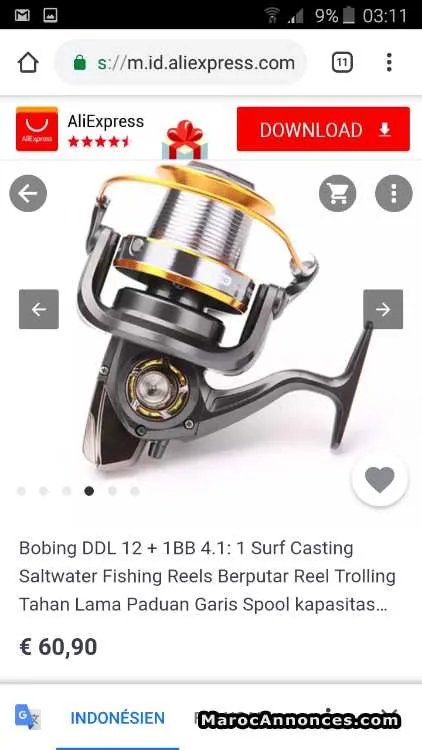Show the previous product image
This screenshot has height=750, width=422.
(x=39, y=309)
